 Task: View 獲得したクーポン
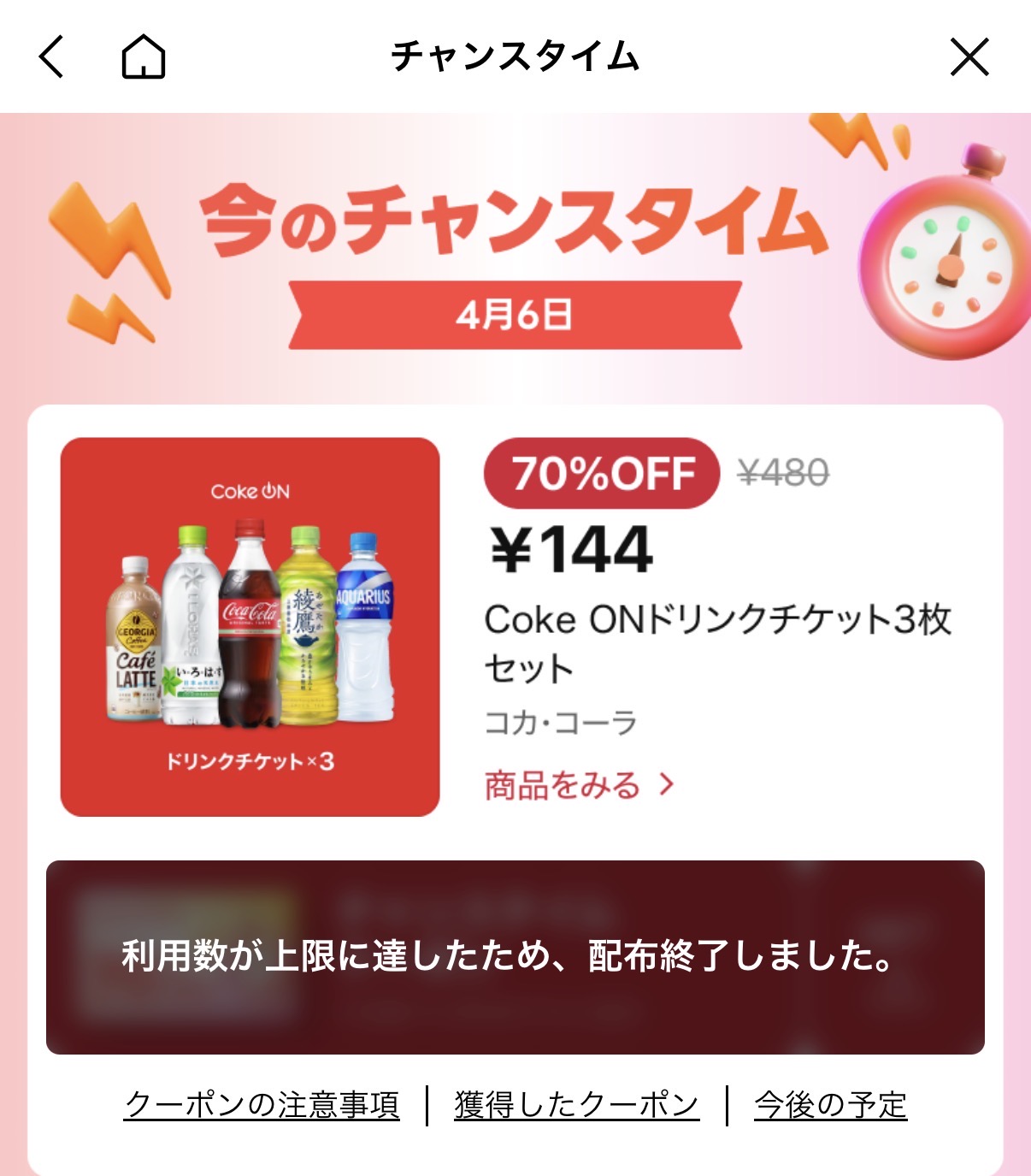click(576, 1104)
